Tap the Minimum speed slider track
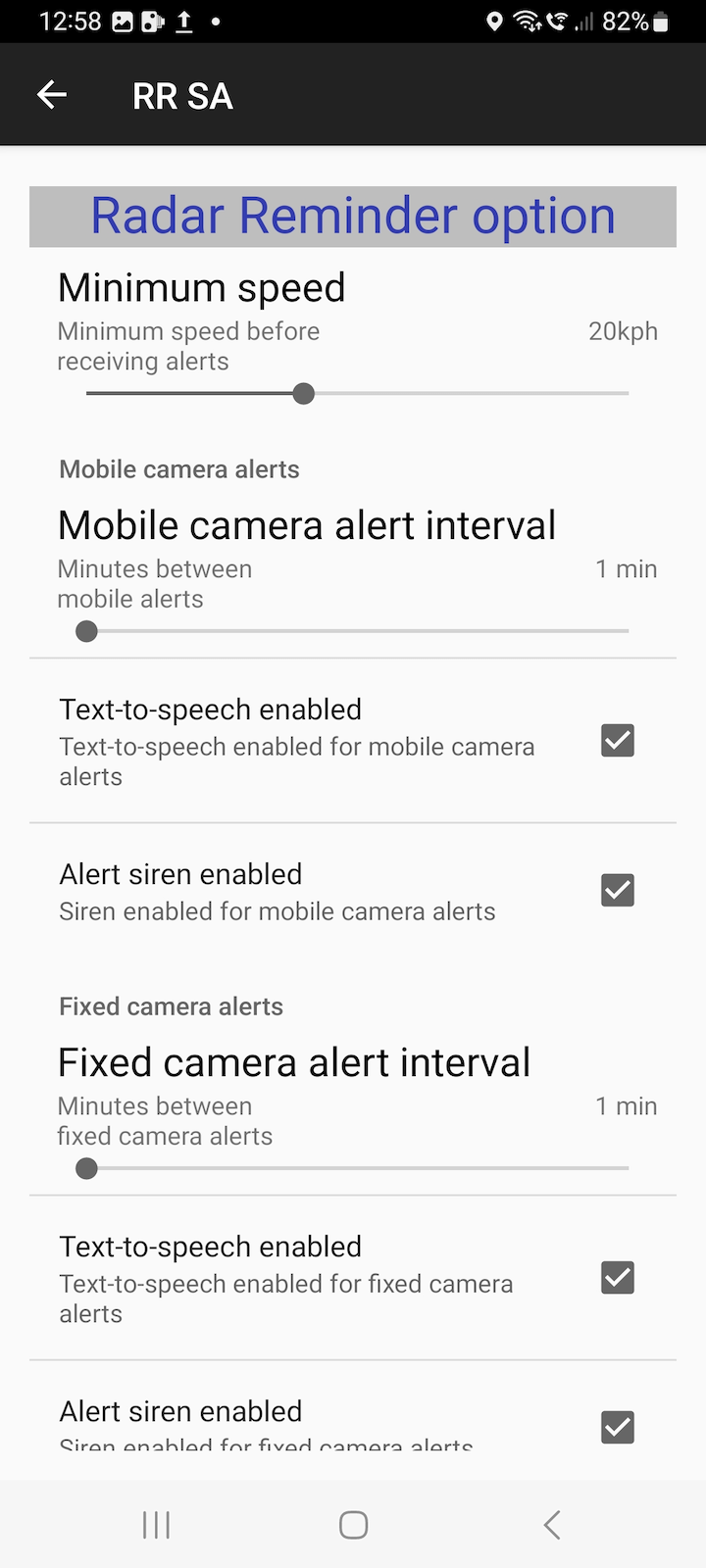Image resolution: width=706 pixels, height=1568 pixels. pyautogui.click(x=357, y=394)
